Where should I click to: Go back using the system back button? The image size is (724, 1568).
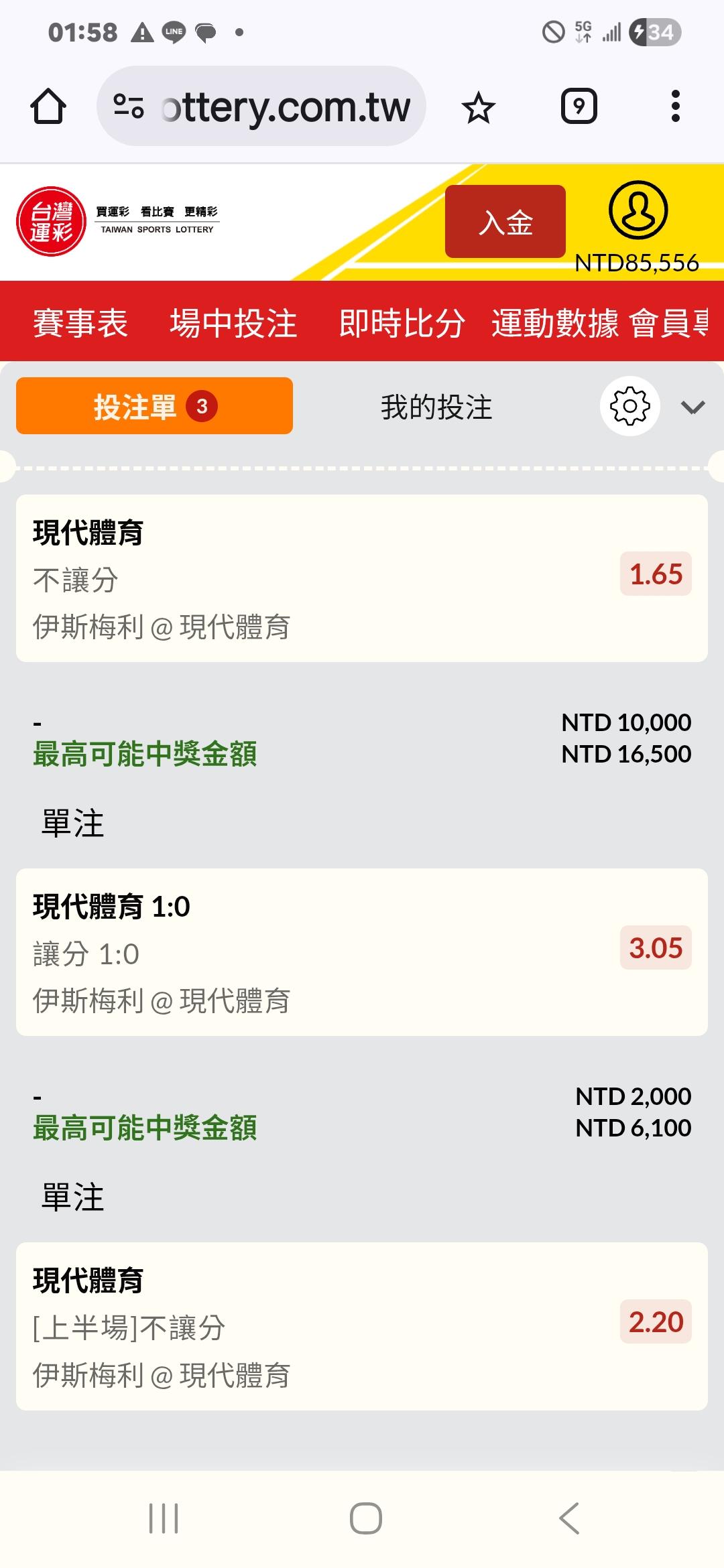569,1518
